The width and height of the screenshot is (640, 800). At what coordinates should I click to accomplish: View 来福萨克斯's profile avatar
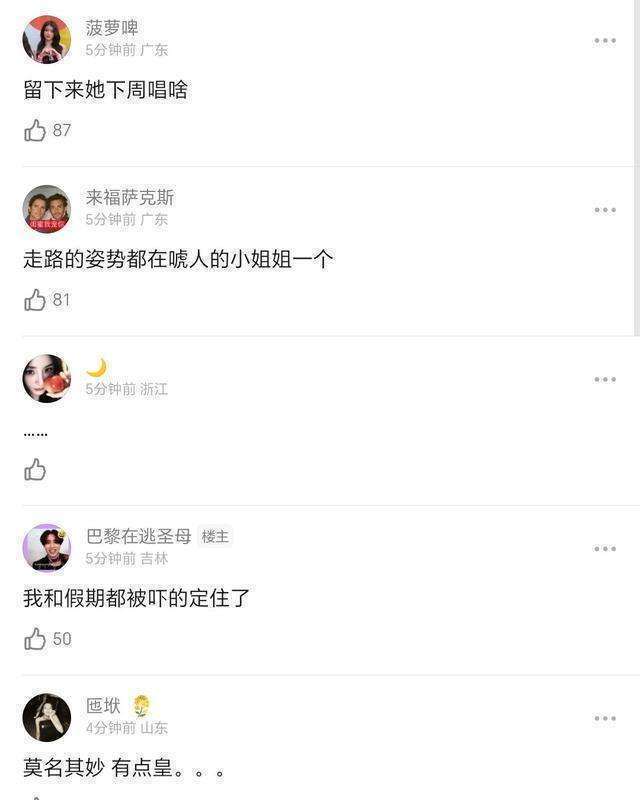tap(47, 209)
